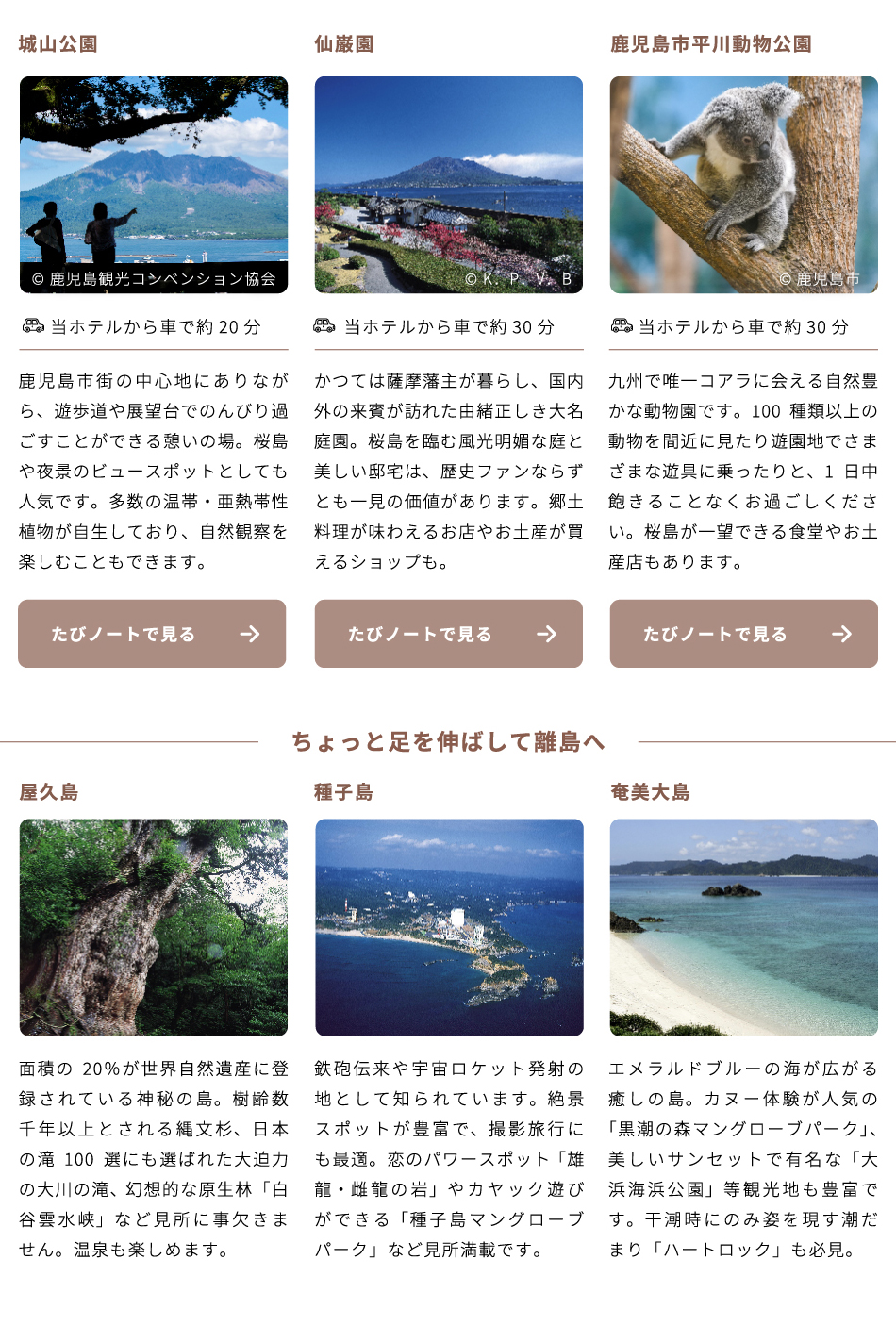Open 城山公園 in たびノート
Image resolution: width=896 pixels, height=1326 pixels.
pyautogui.click(x=152, y=634)
